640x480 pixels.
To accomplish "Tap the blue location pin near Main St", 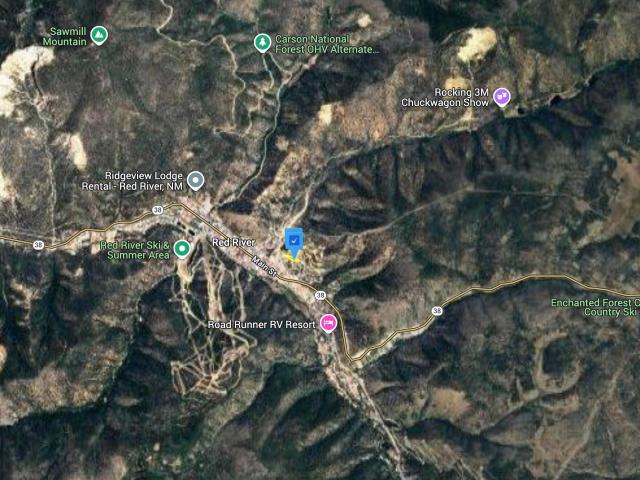I will (294, 242).
